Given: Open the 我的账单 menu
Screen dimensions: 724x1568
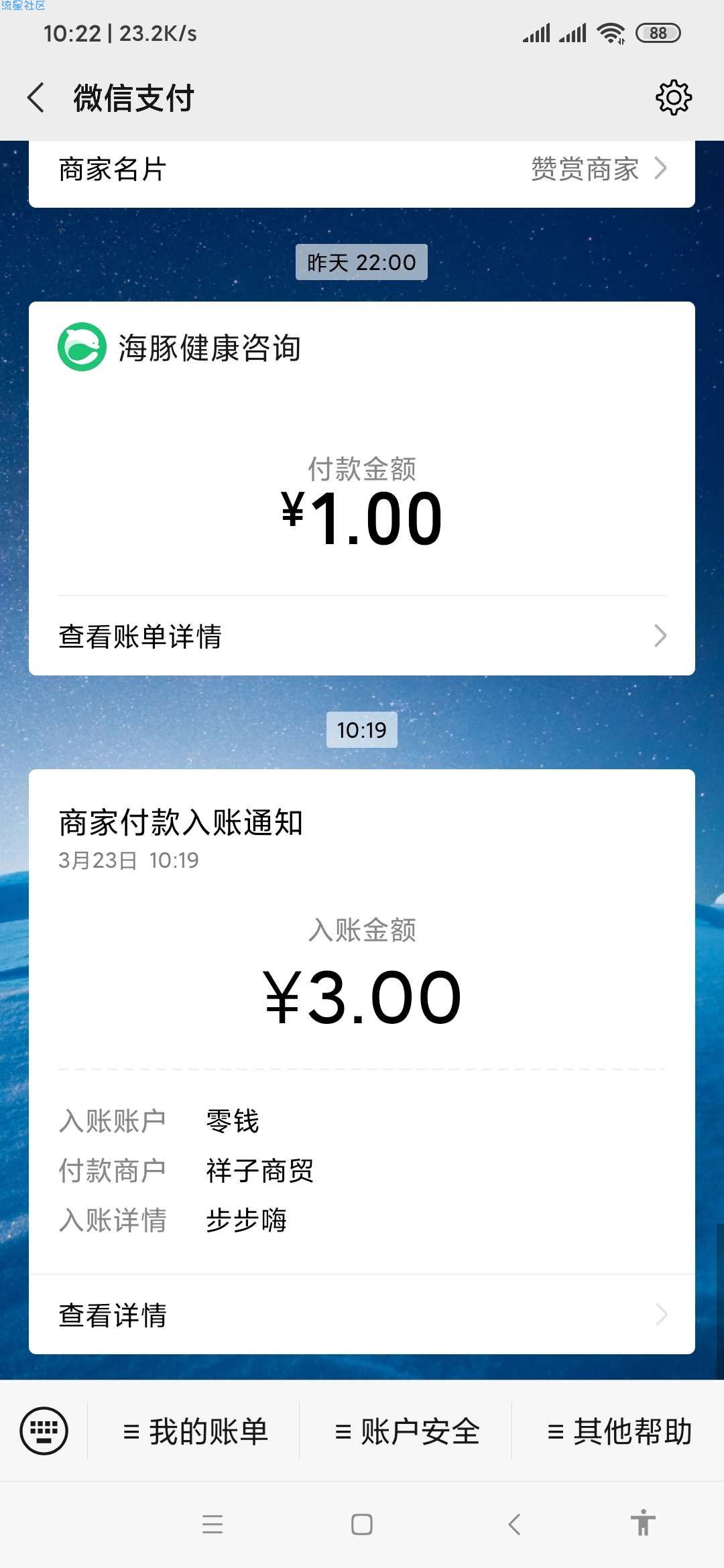Looking at the screenshot, I should (194, 1431).
